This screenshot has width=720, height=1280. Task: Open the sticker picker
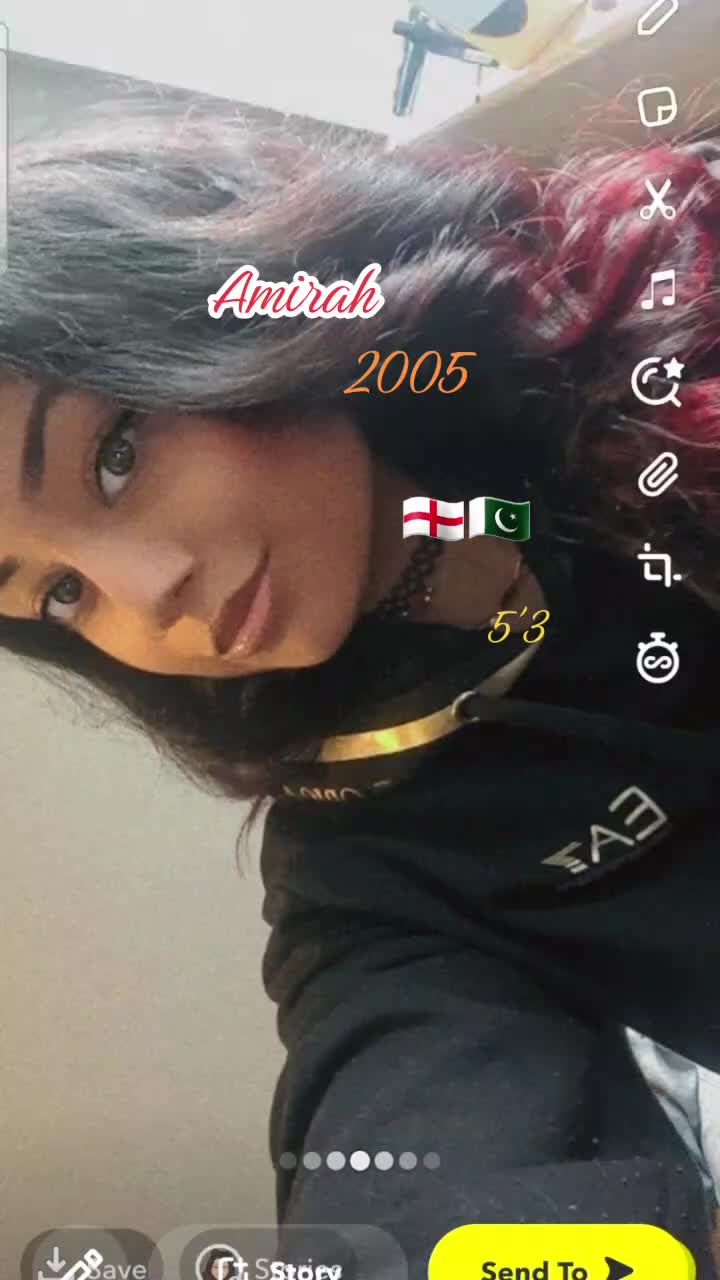657,106
